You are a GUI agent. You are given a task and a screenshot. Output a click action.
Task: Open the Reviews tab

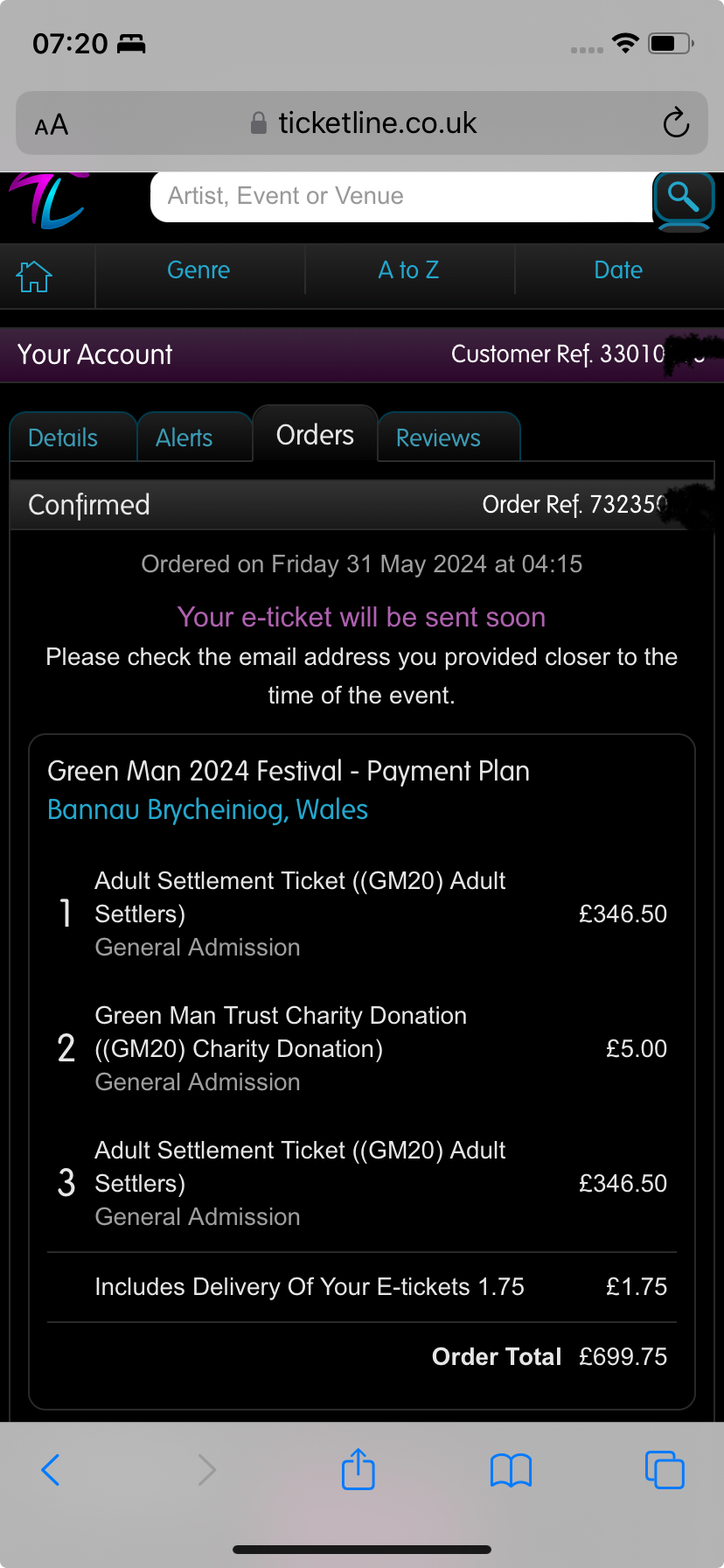click(436, 437)
